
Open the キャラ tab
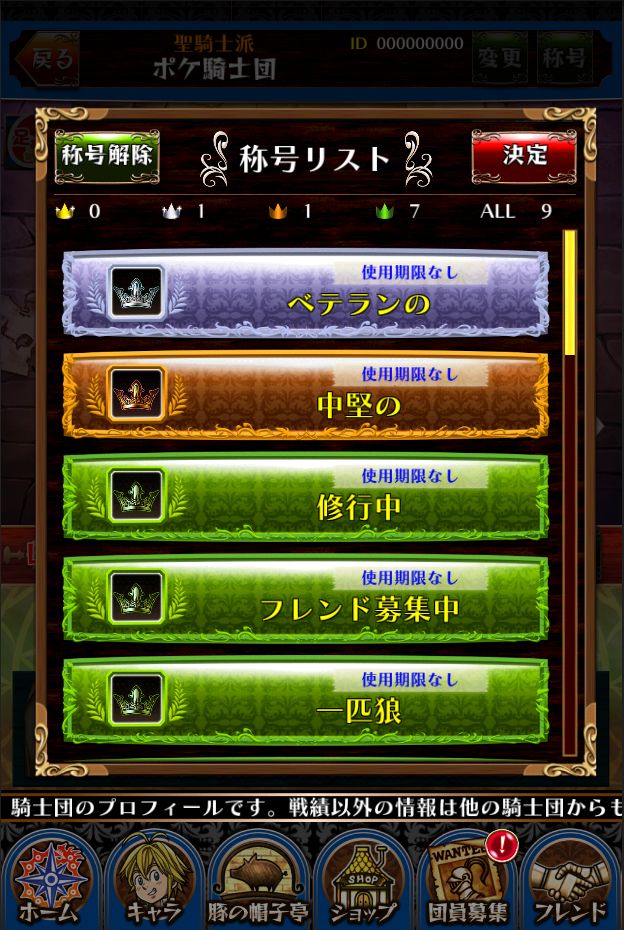point(154,880)
